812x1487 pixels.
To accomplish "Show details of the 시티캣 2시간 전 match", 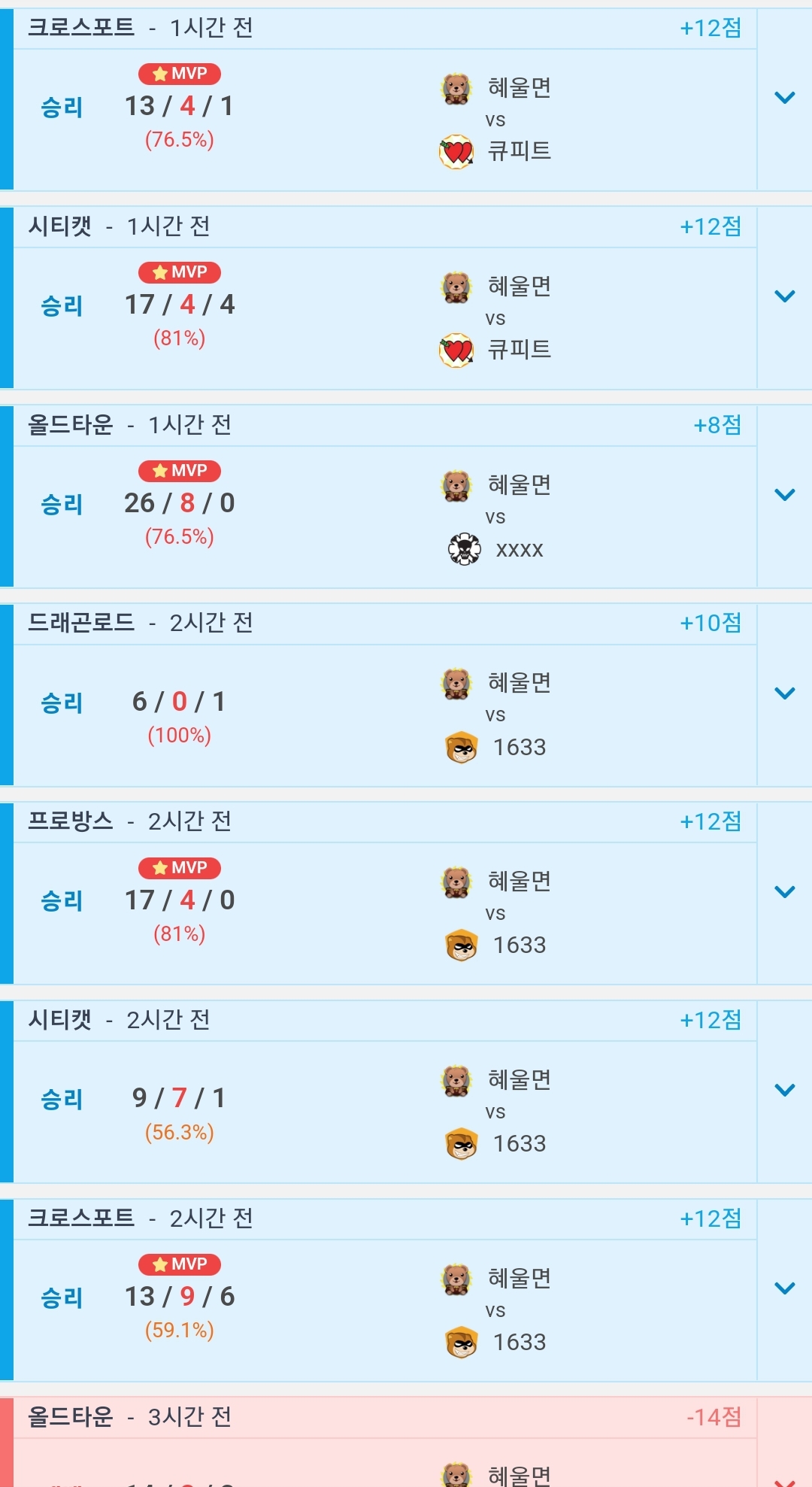I will pyautogui.click(x=784, y=1091).
